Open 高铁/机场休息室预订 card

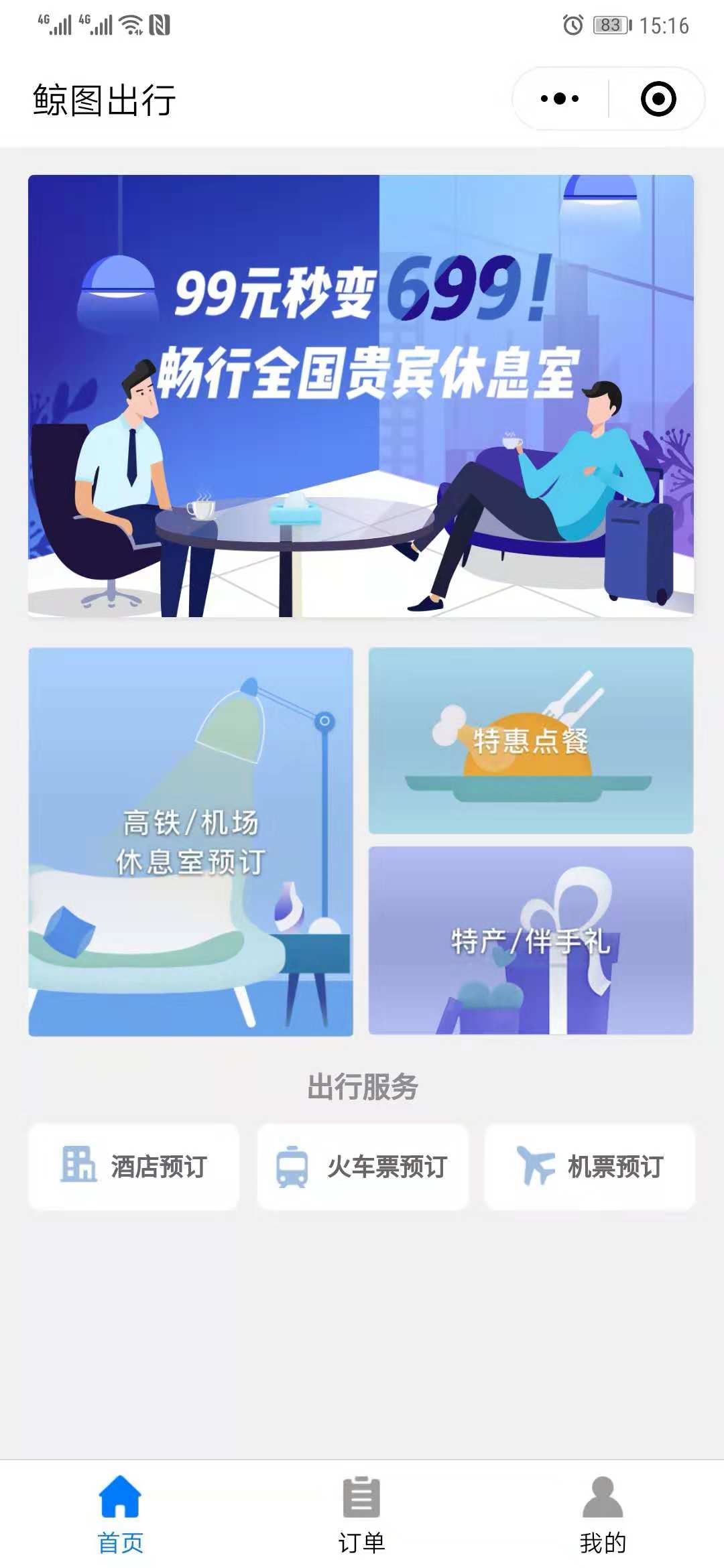tap(190, 842)
